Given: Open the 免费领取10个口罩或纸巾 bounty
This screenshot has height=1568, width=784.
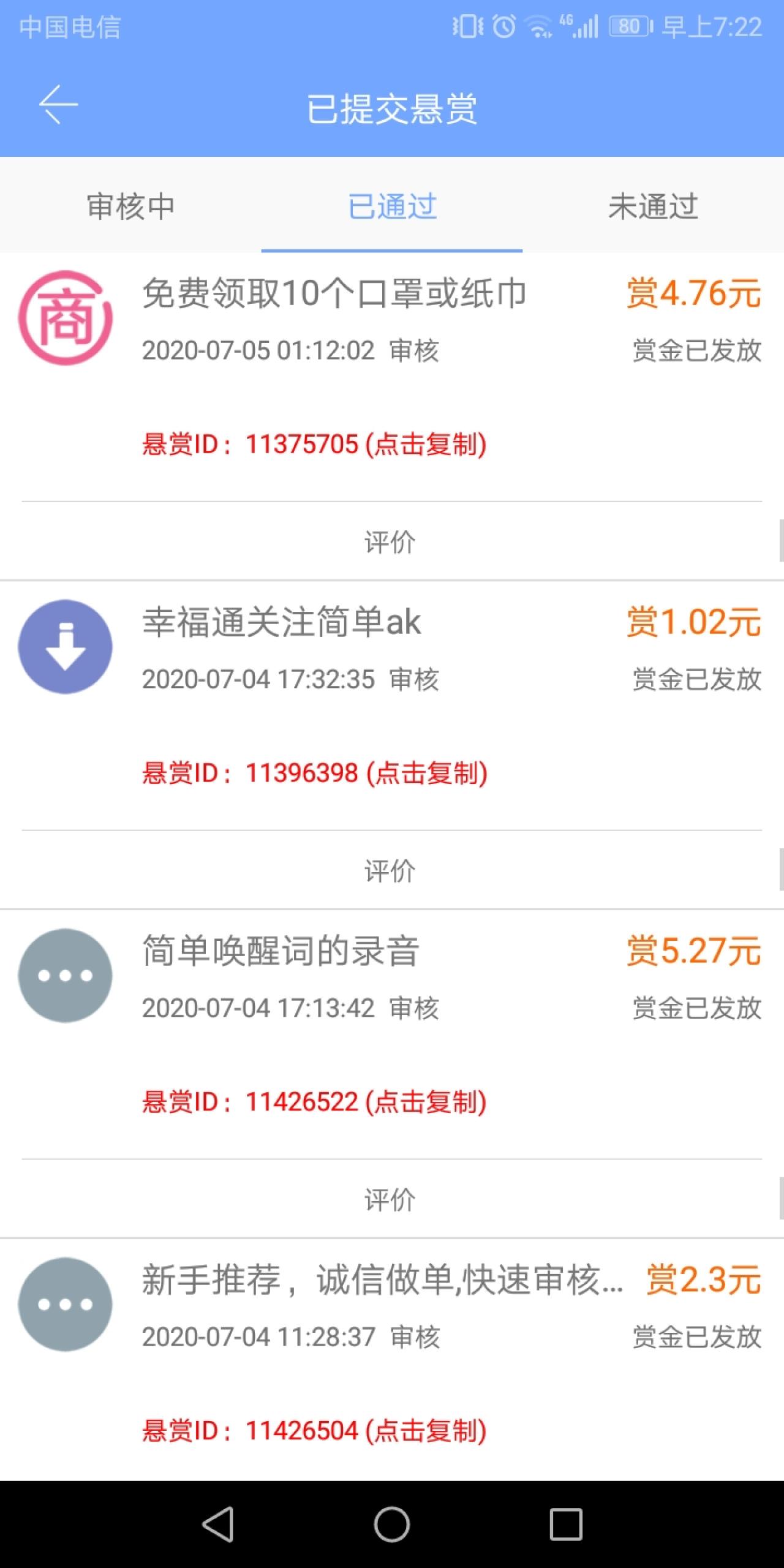Looking at the screenshot, I should 334,293.
